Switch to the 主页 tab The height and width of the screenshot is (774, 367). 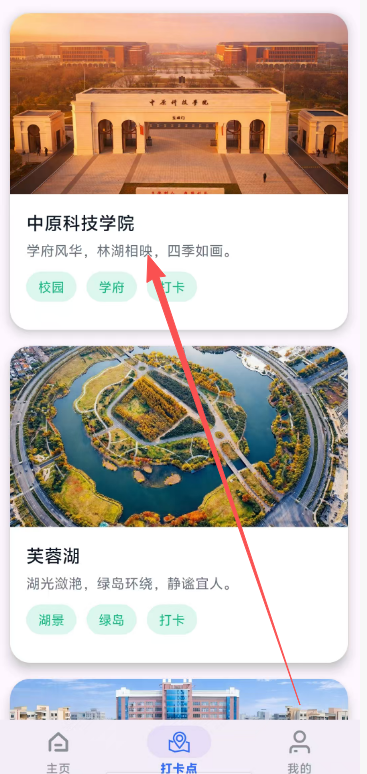[x=59, y=750]
